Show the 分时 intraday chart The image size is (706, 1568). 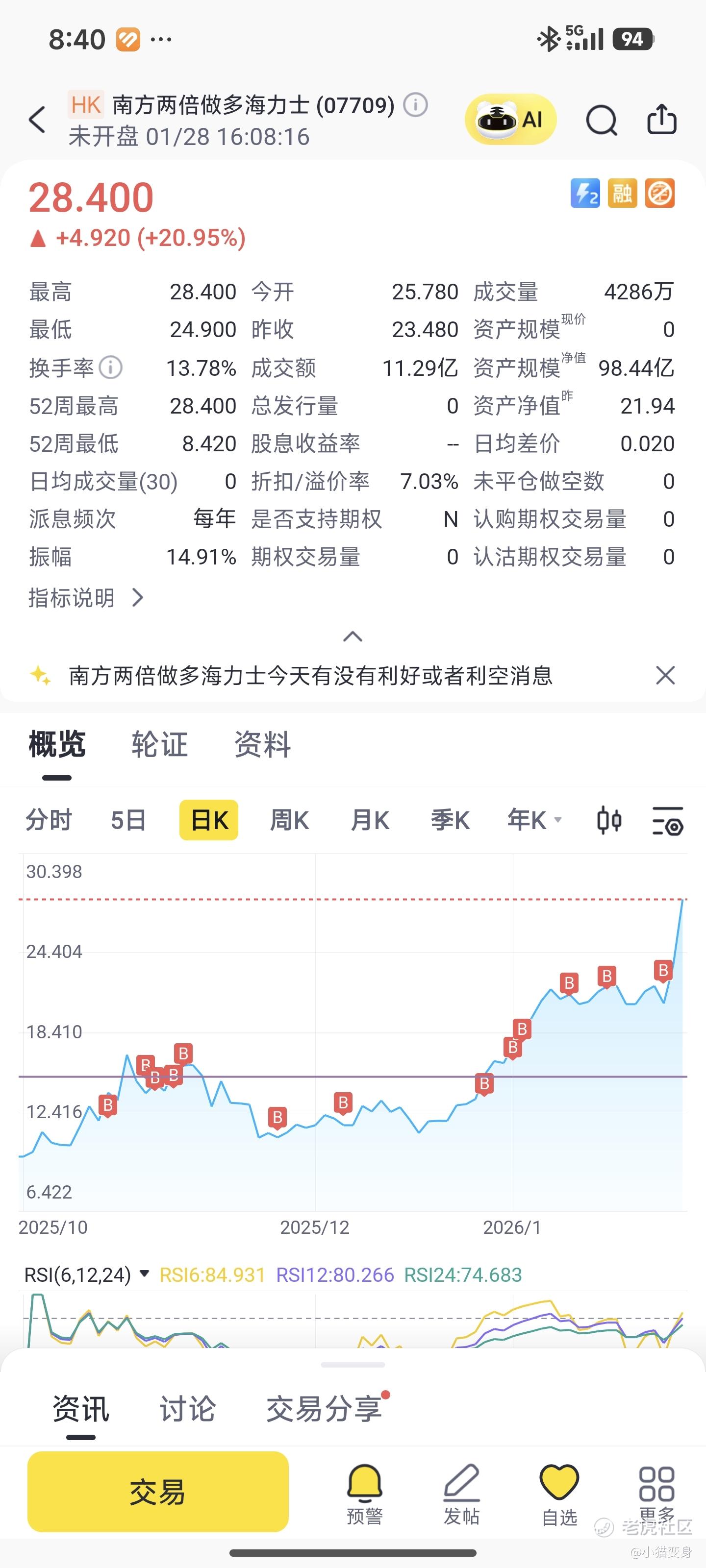(x=49, y=820)
